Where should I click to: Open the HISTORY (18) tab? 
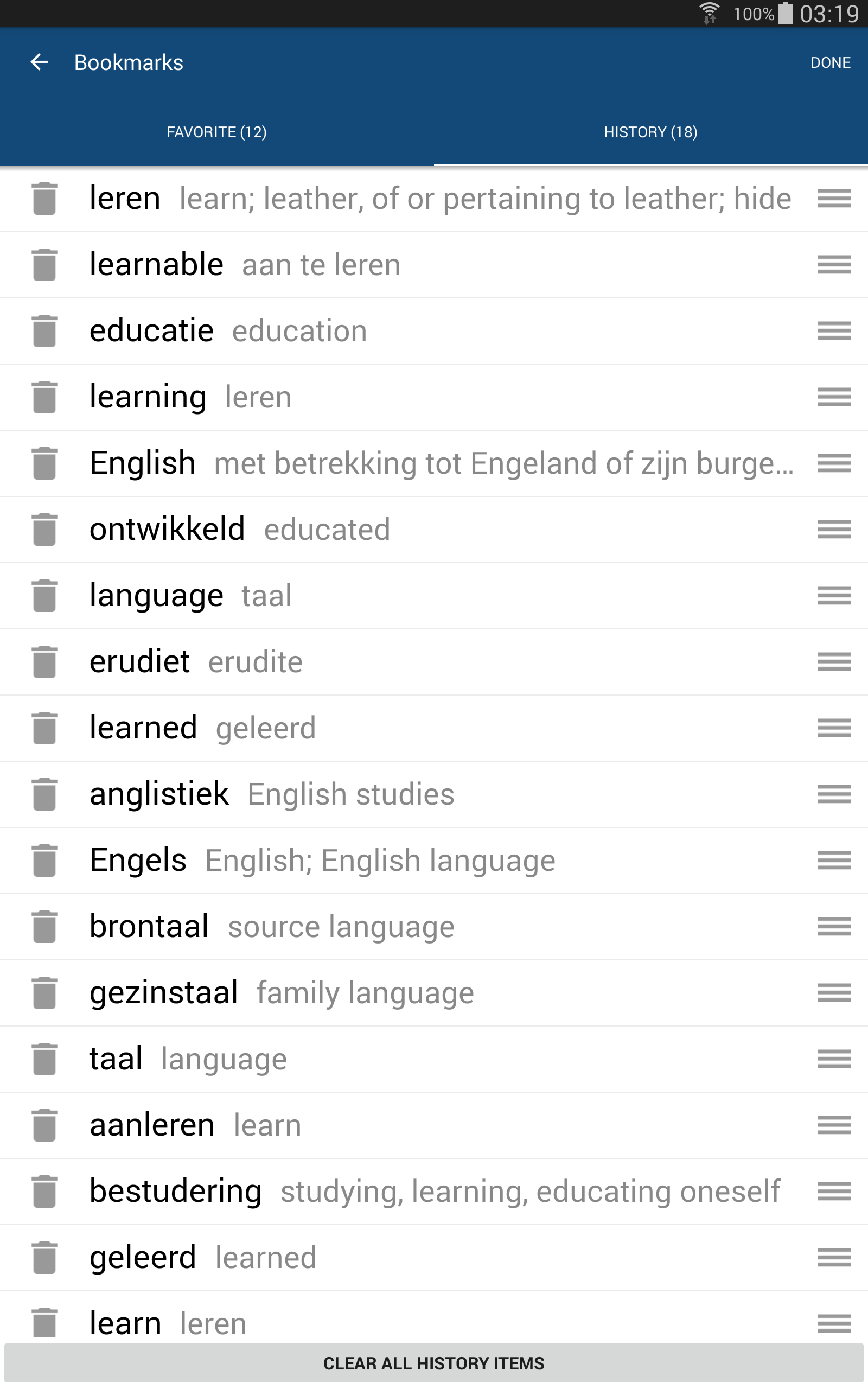650,131
